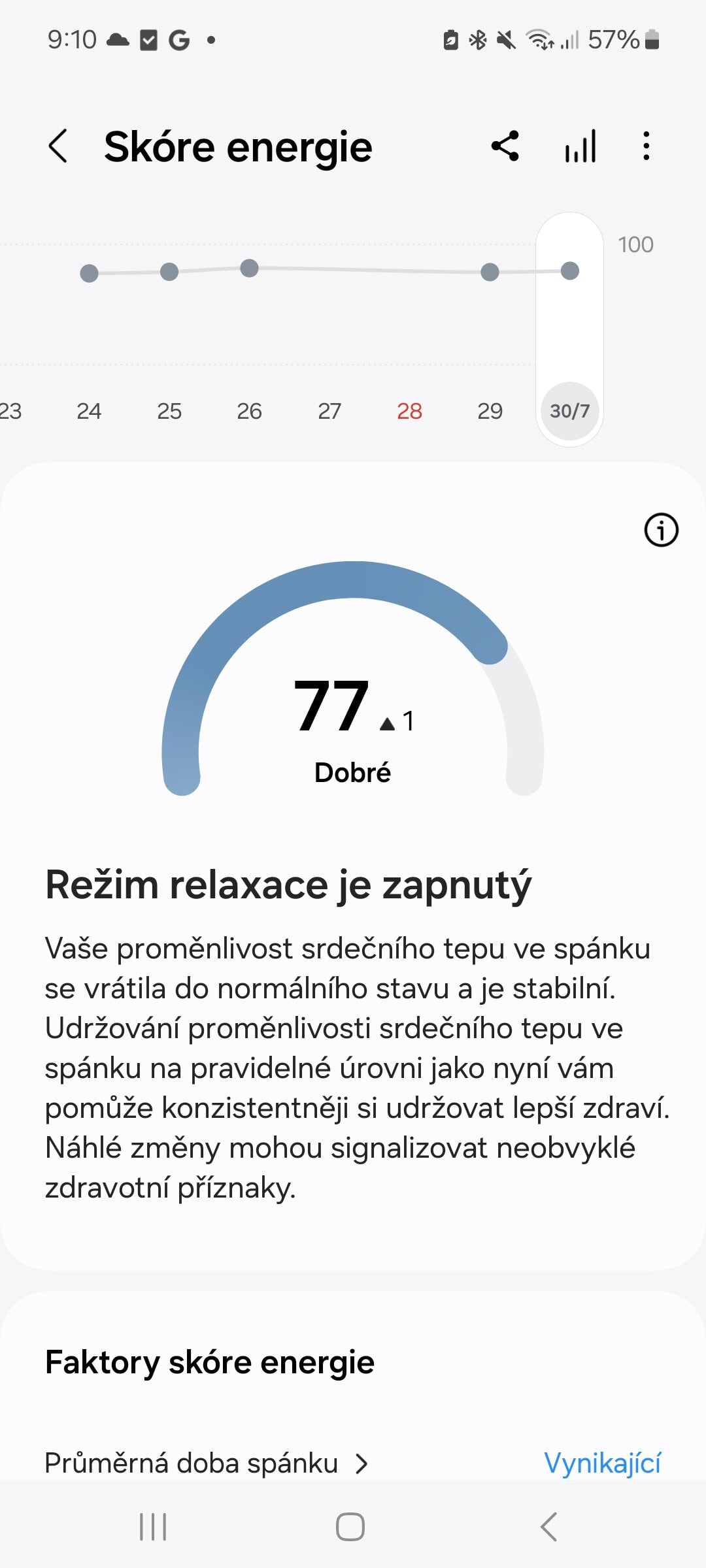
Task: Go to the home screen
Action: tap(350, 1527)
